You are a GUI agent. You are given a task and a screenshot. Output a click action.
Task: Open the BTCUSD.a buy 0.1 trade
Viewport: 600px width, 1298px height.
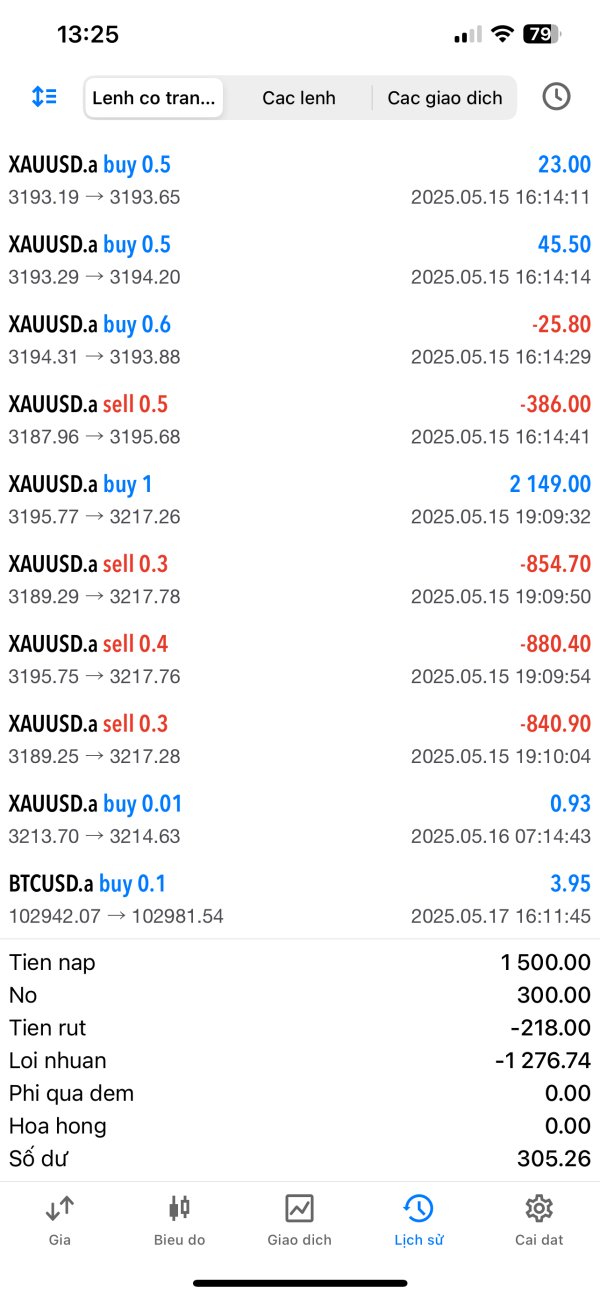coord(300,899)
